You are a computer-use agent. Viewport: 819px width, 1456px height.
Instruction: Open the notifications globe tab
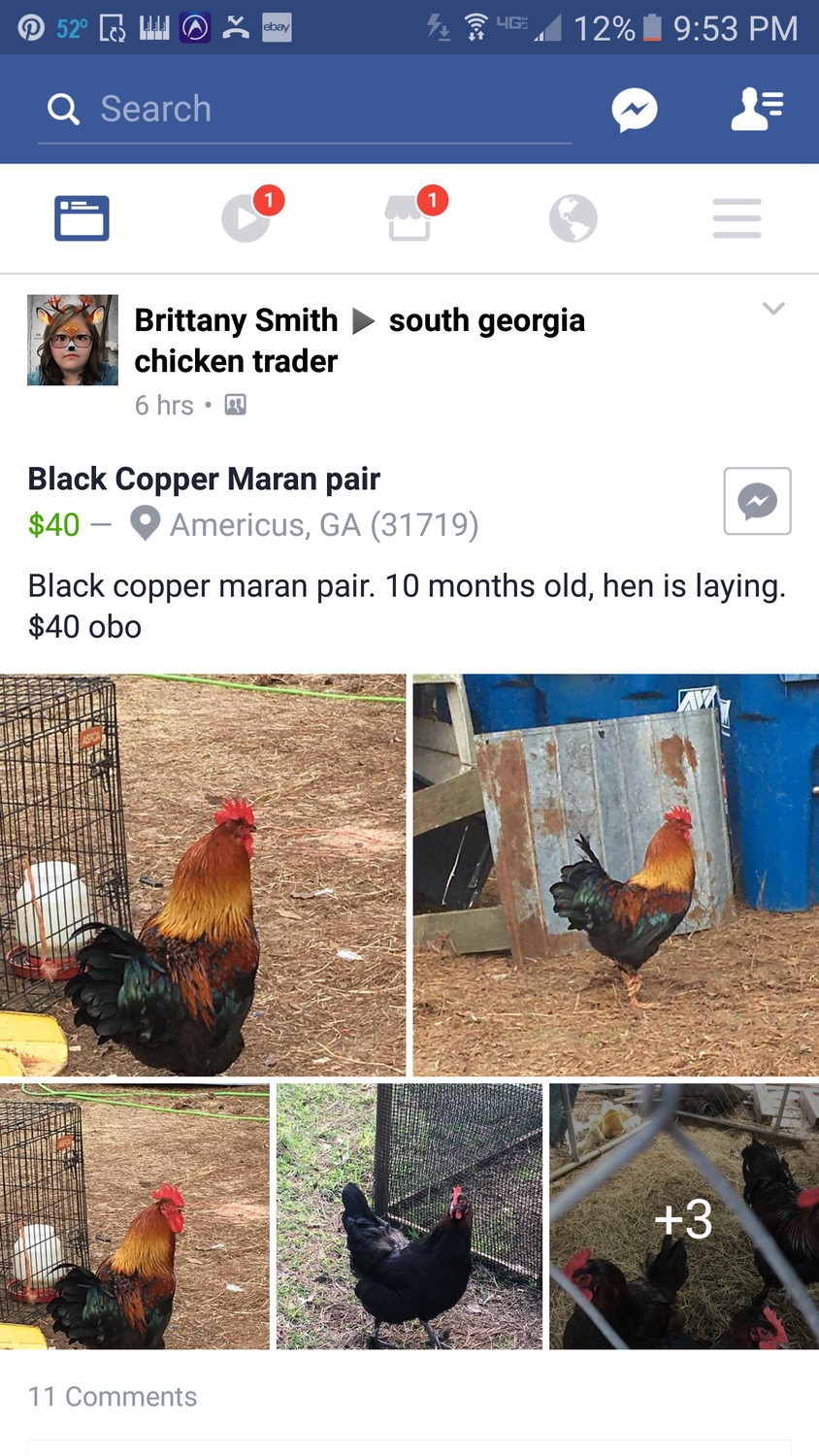573,218
